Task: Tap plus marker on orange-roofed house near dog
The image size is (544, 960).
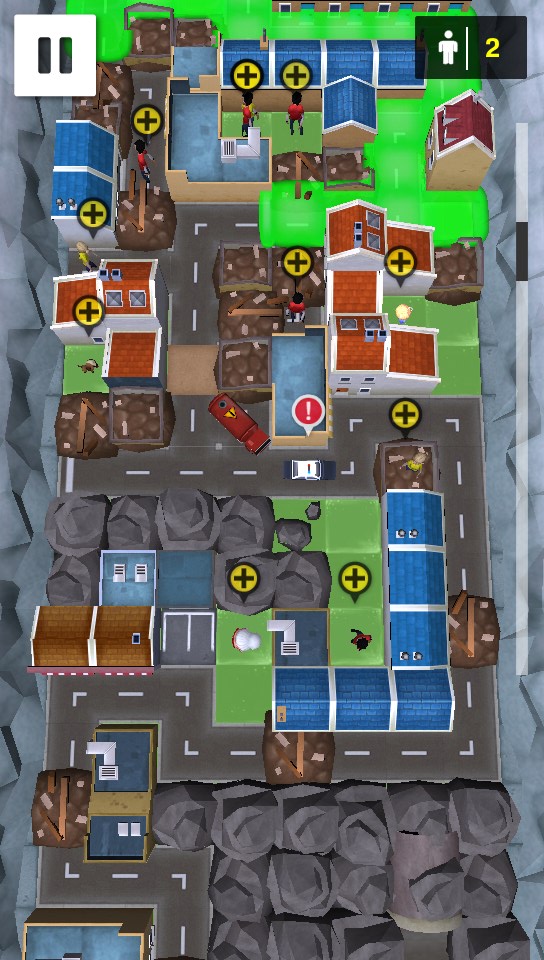Action: 89,314
